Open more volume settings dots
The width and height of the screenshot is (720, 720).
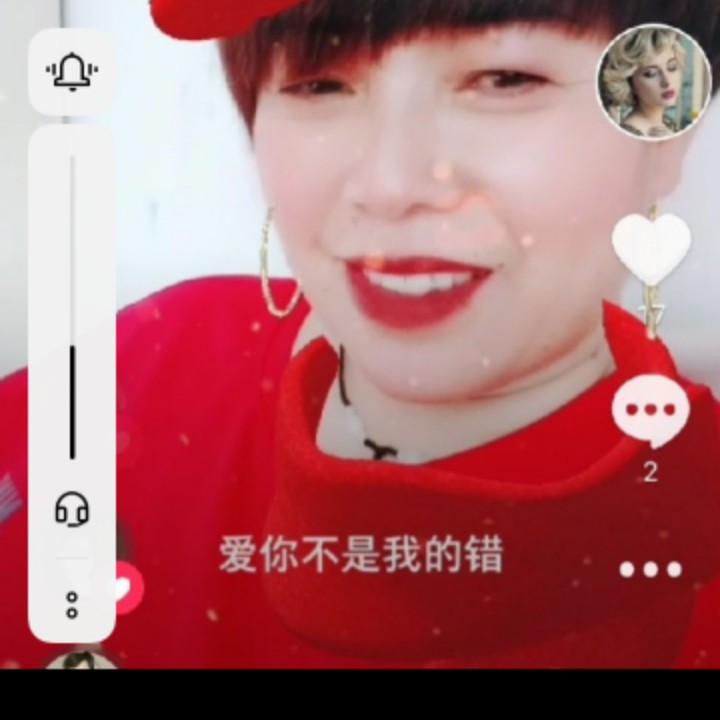72,604
